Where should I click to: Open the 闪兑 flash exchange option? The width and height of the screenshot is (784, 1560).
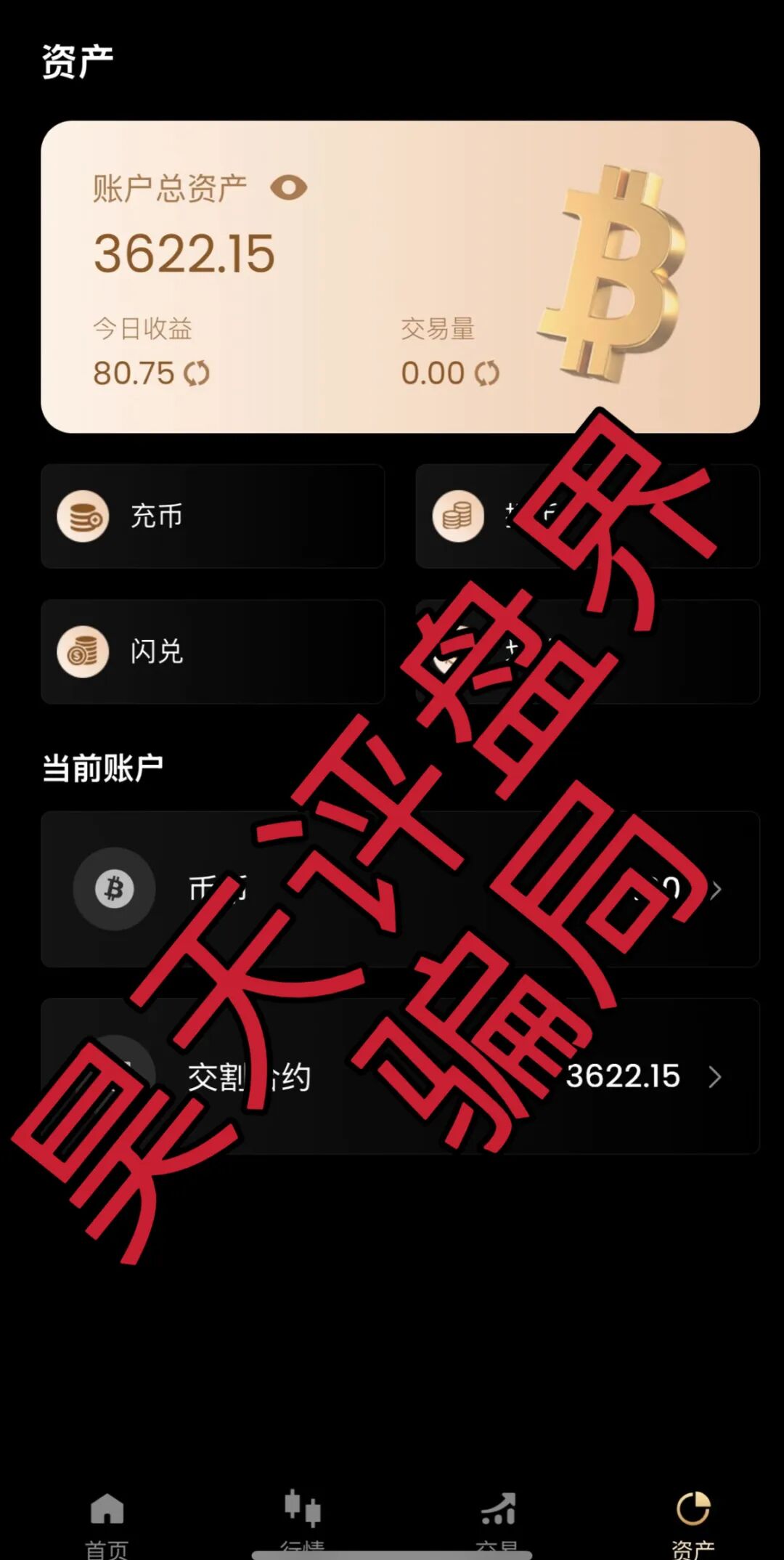(x=212, y=651)
